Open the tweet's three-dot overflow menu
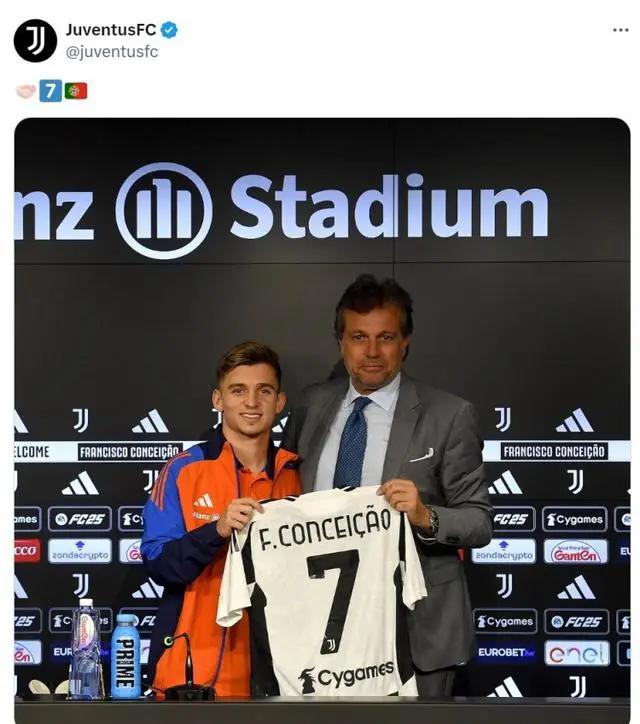Image resolution: width=640 pixels, height=724 pixels. [x=620, y=30]
